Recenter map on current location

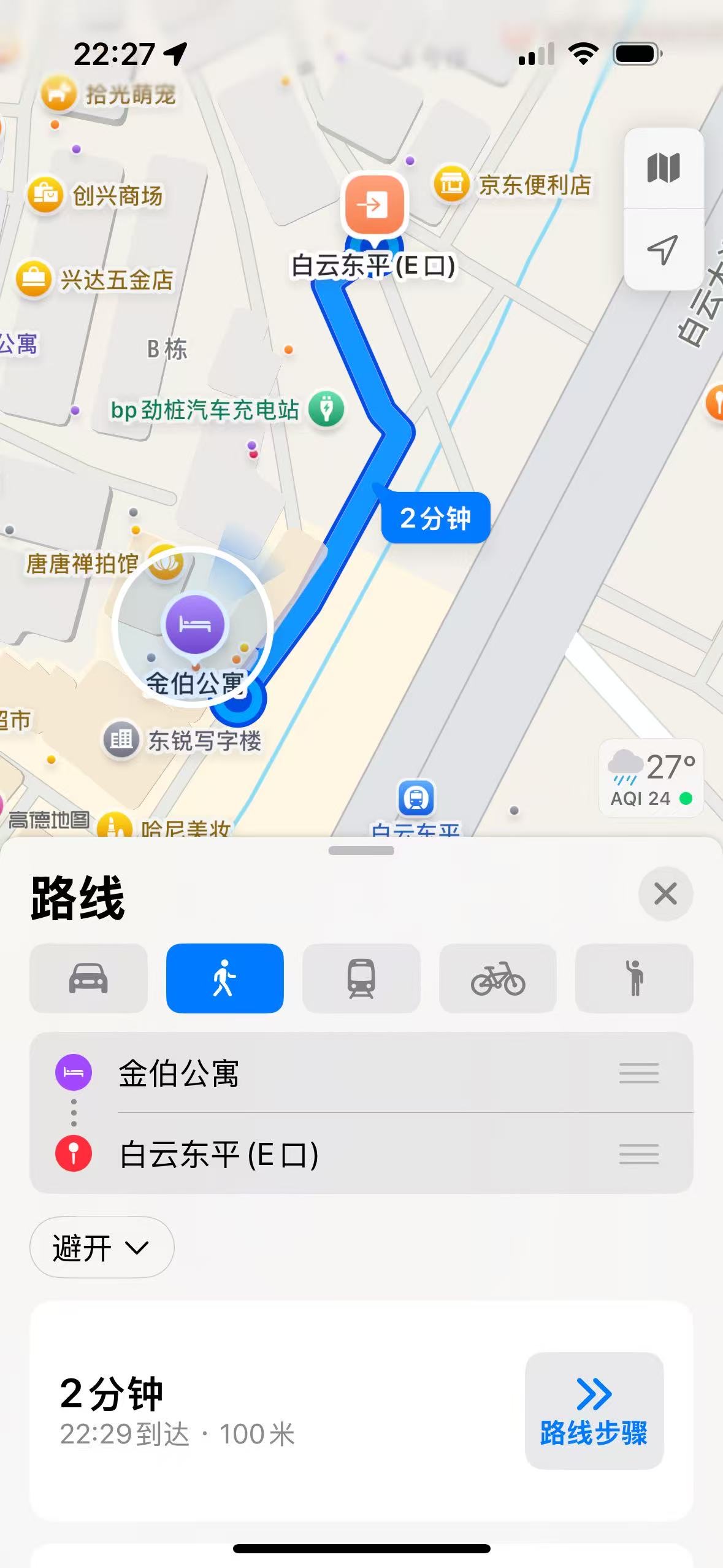(663, 250)
